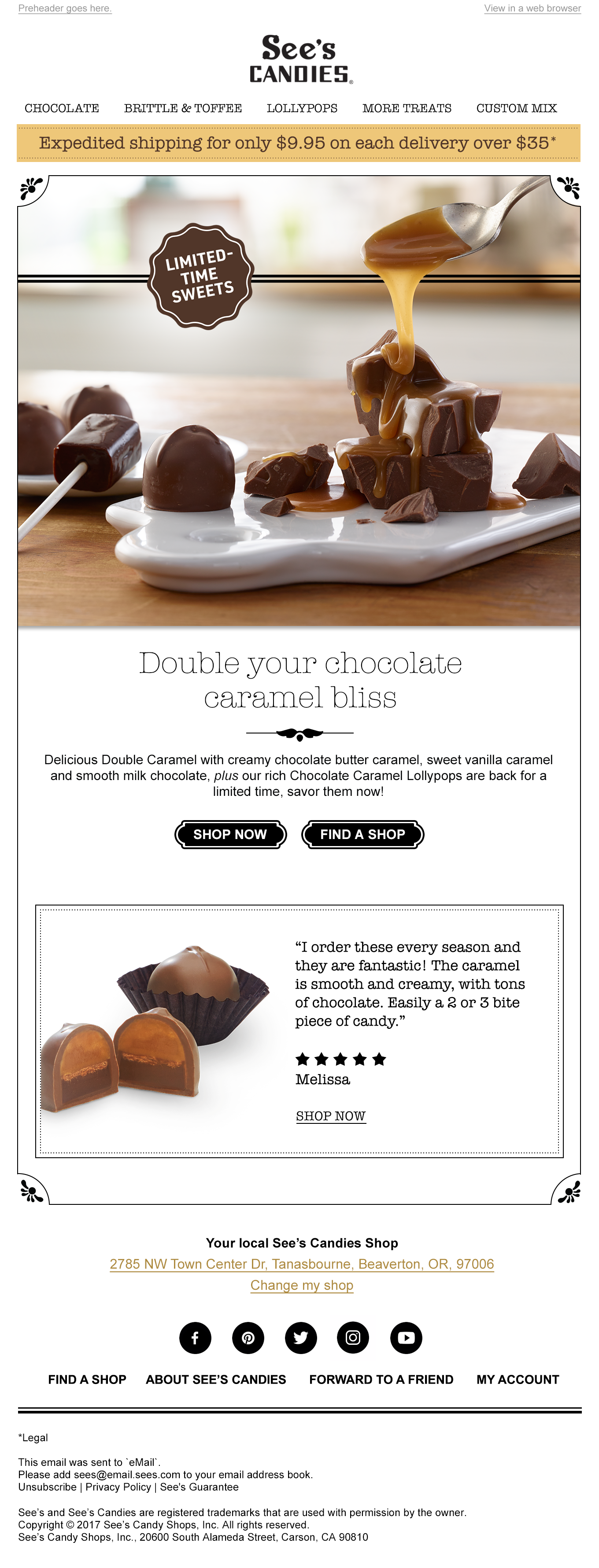Open MORE TREATS section
Viewport: 599px width, 1568px height.
pos(407,108)
